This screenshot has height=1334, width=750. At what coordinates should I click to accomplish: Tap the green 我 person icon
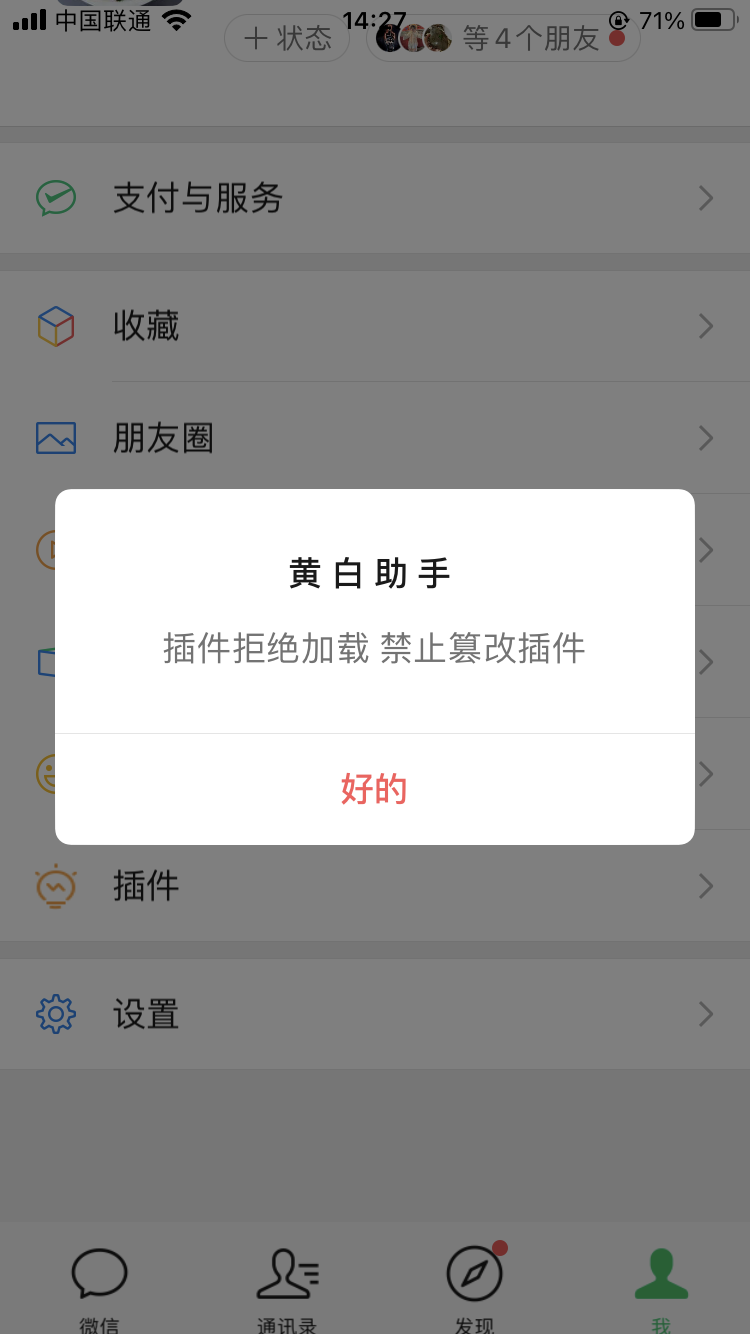pyautogui.click(x=660, y=1274)
